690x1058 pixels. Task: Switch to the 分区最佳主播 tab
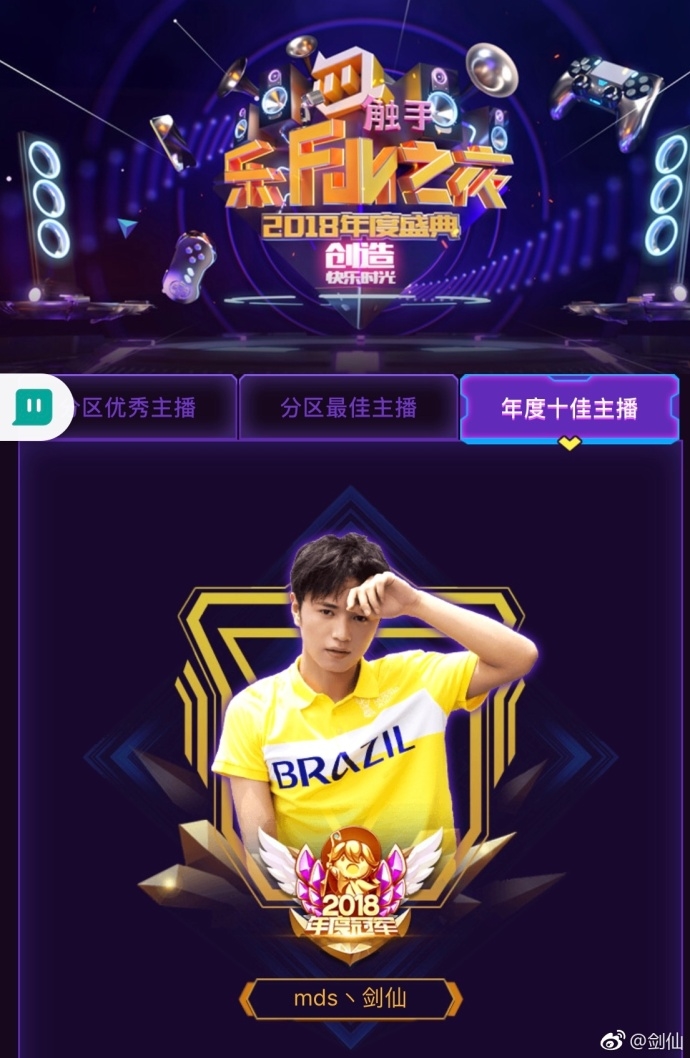[x=348, y=408]
